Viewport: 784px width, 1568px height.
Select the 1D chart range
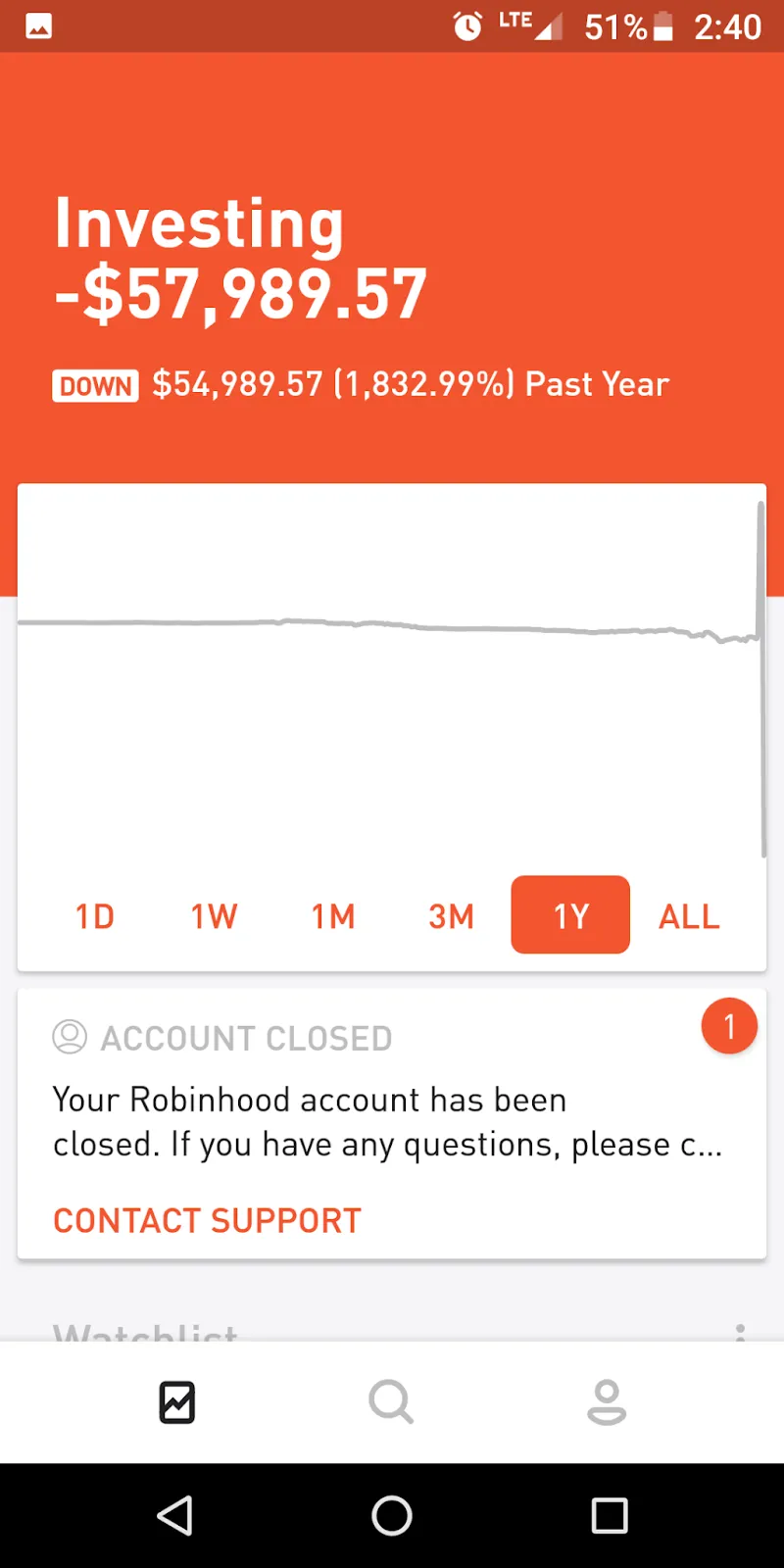[x=95, y=916]
